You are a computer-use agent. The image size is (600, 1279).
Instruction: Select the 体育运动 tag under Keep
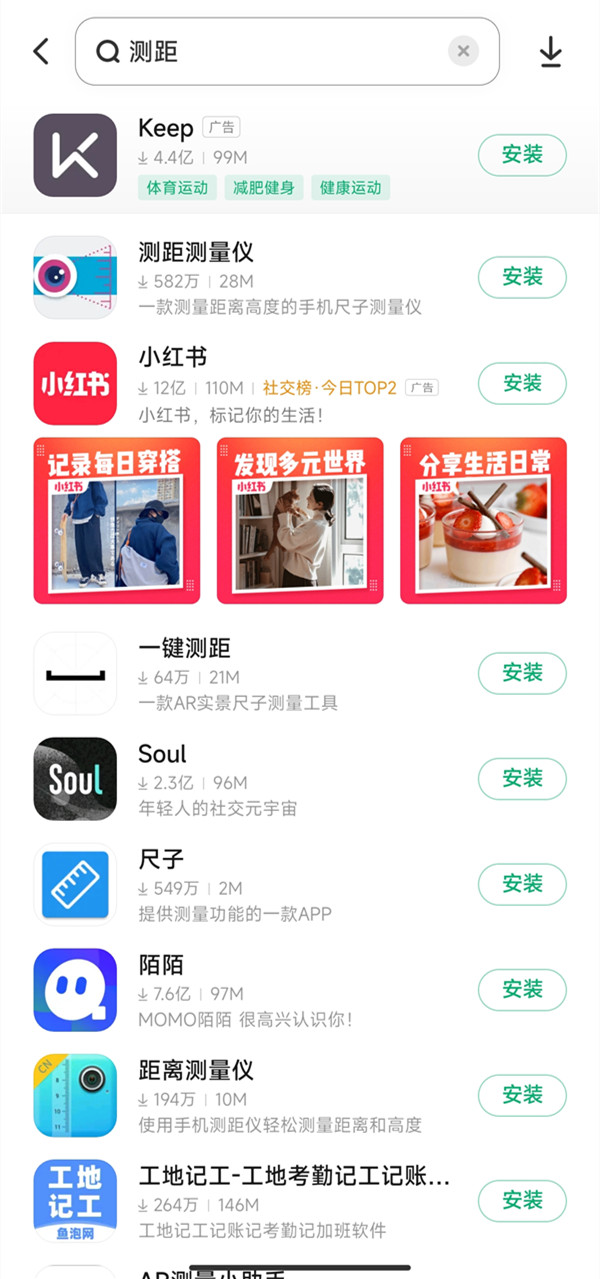177,187
